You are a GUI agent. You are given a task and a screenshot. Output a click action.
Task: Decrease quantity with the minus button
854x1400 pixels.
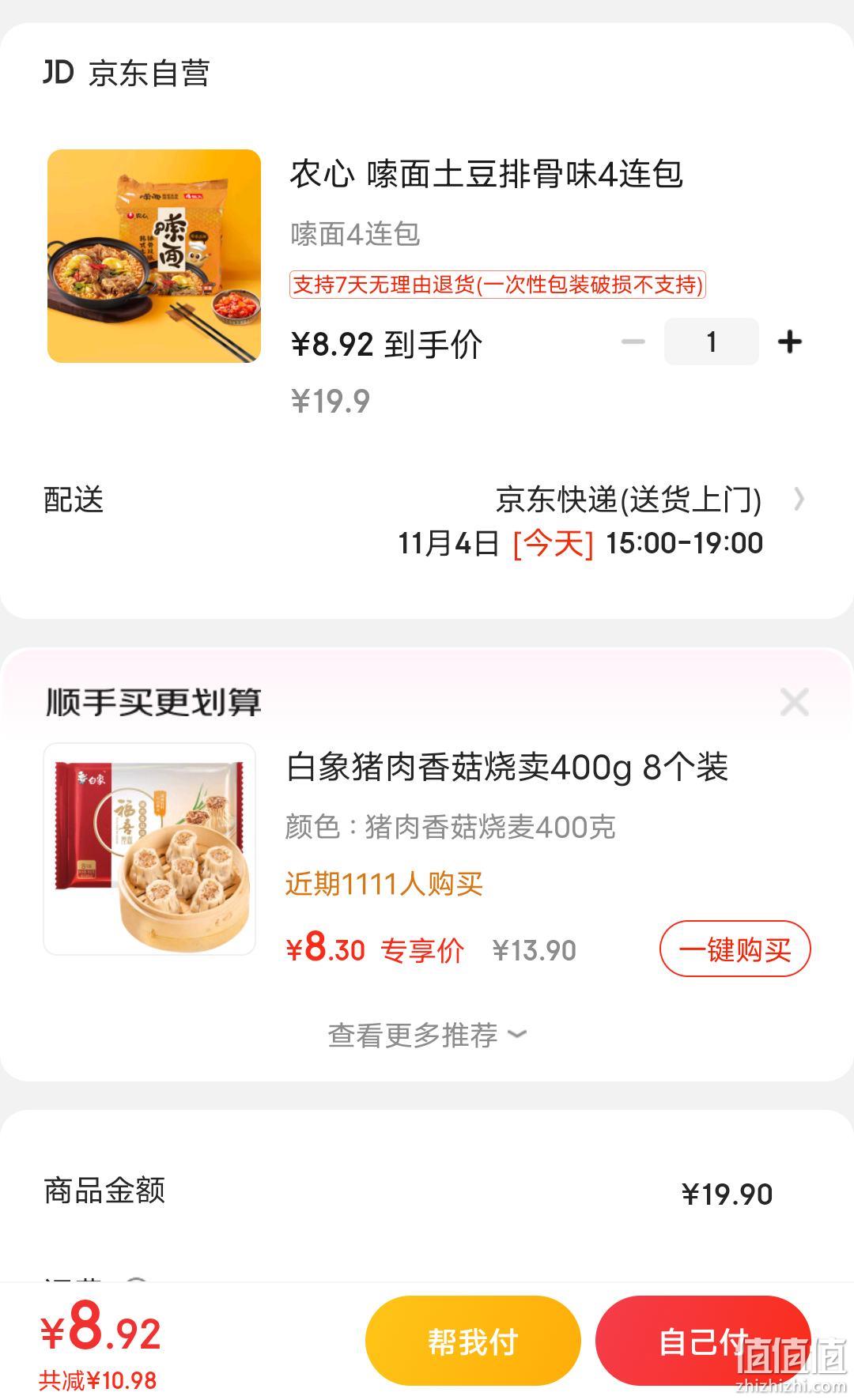pyautogui.click(x=633, y=342)
